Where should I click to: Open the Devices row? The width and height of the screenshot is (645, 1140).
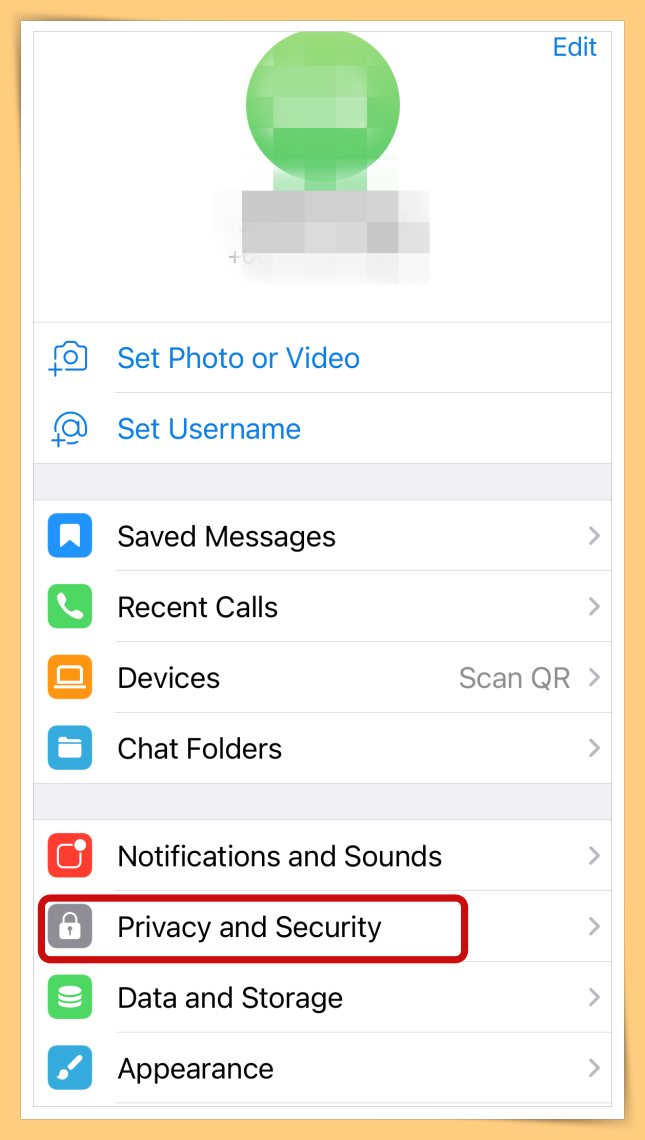click(x=168, y=678)
